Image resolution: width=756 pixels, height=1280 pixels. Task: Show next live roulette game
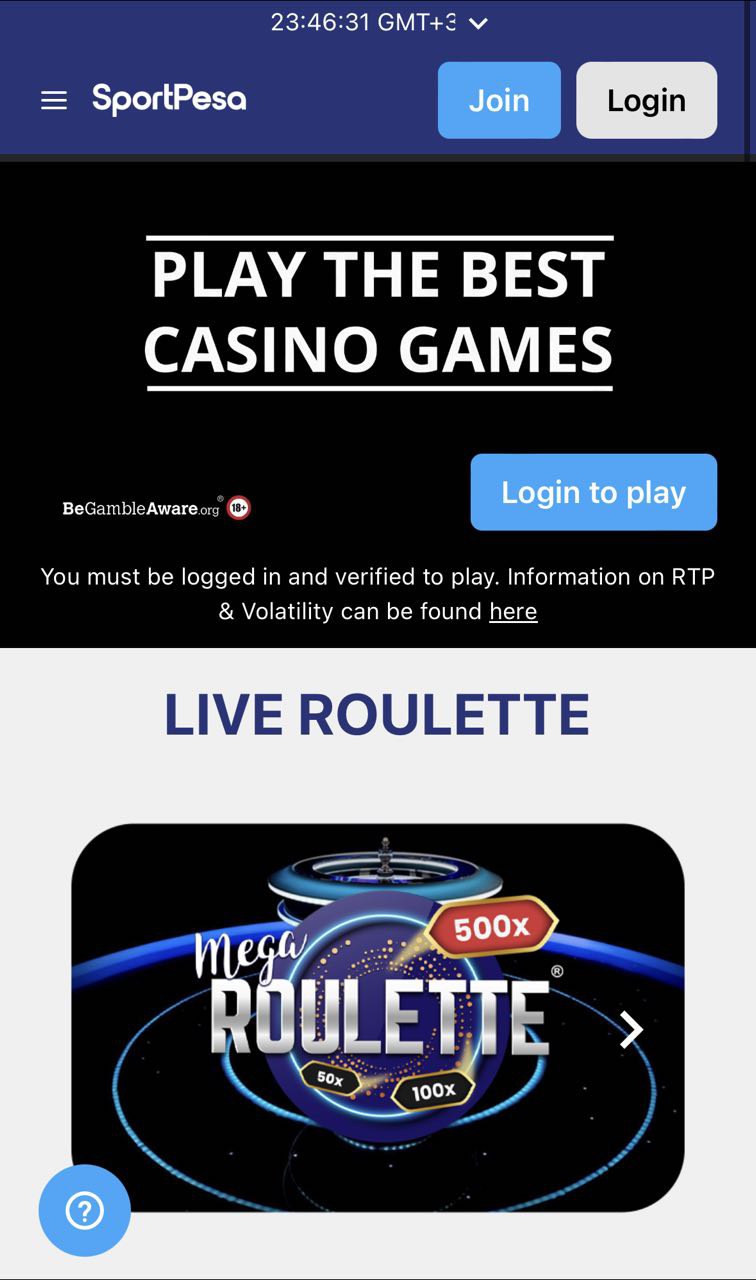coord(631,1029)
